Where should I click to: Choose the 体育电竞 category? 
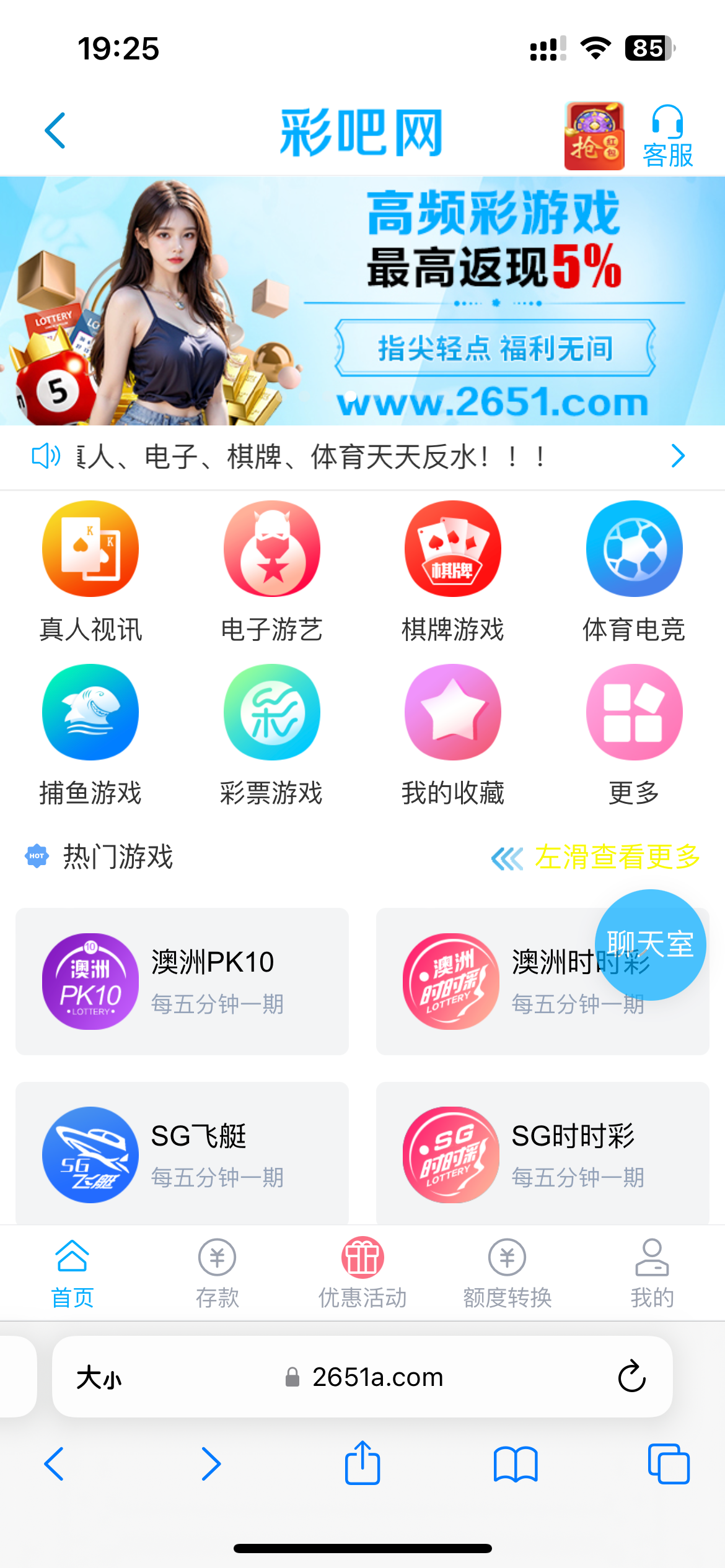click(x=634, y=571)
